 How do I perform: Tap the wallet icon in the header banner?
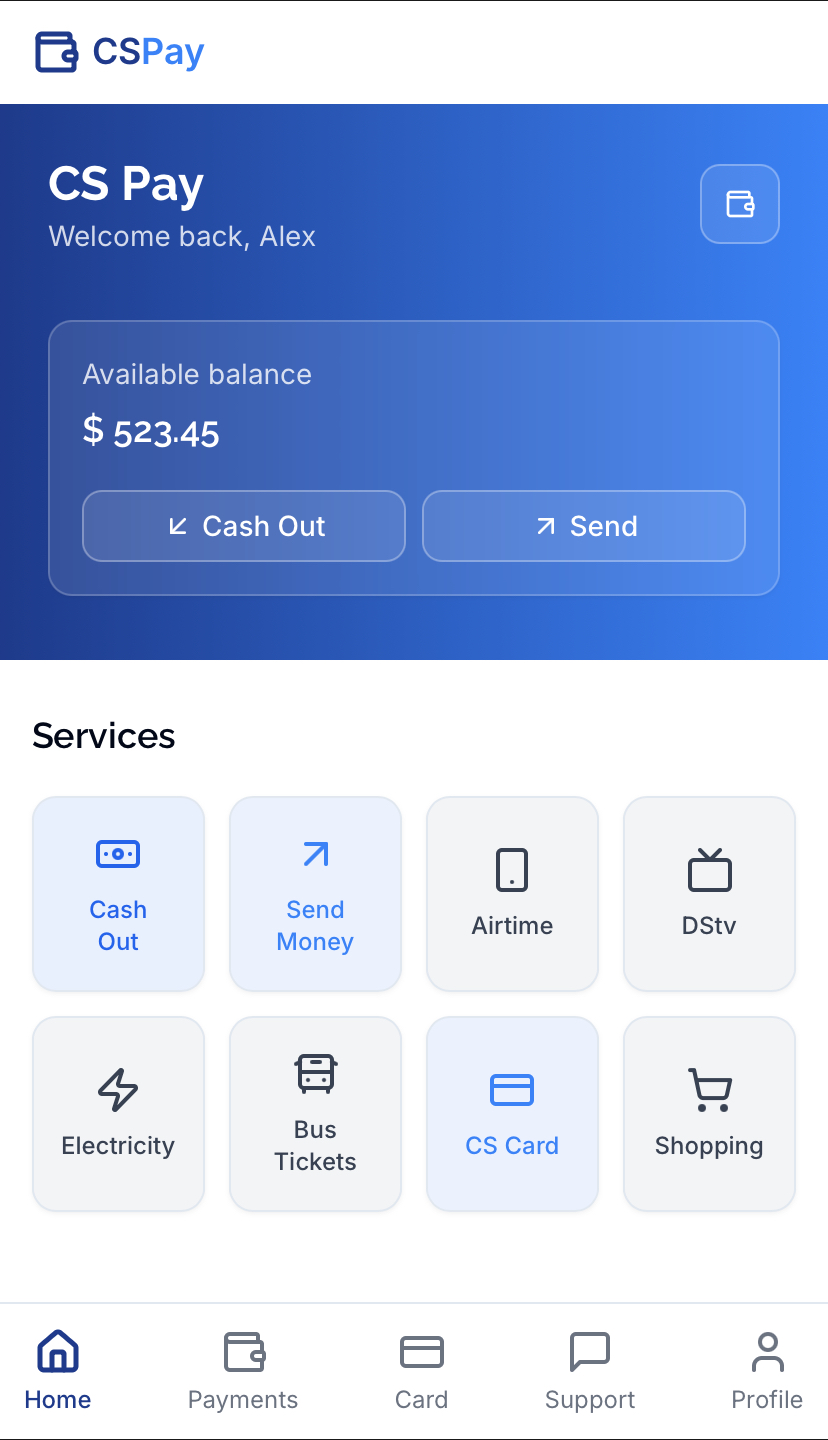coord(740,204)
